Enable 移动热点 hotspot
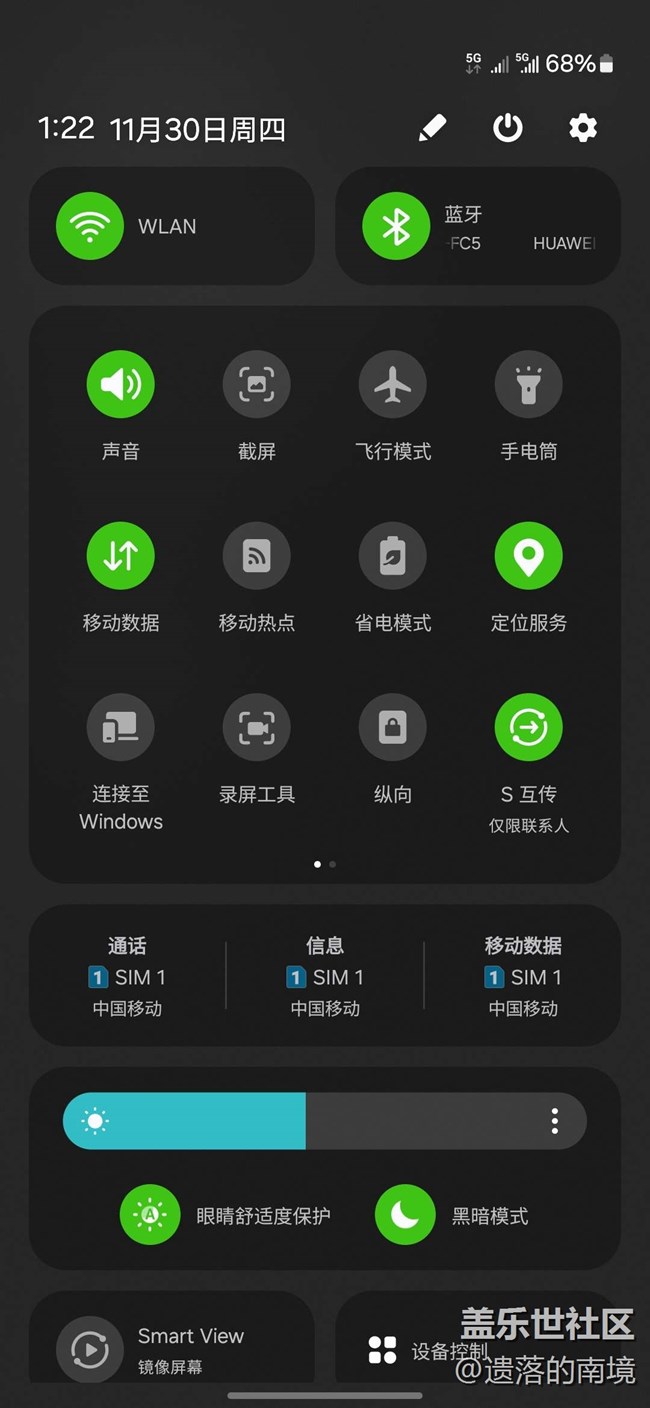Screen dimensions: 650x1408 pyautogui.click(x=257, y=556)
